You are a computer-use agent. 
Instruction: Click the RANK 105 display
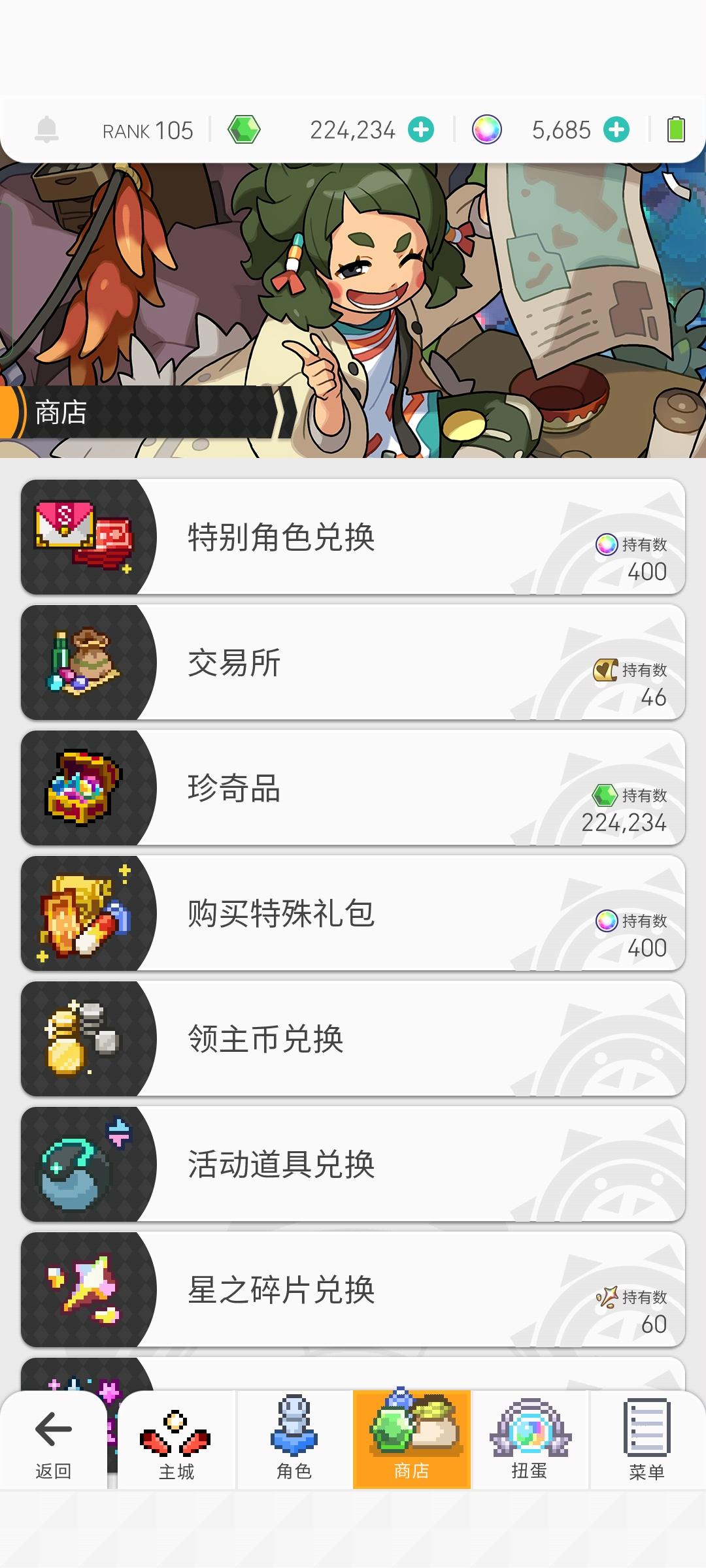[x=147, y=129]
